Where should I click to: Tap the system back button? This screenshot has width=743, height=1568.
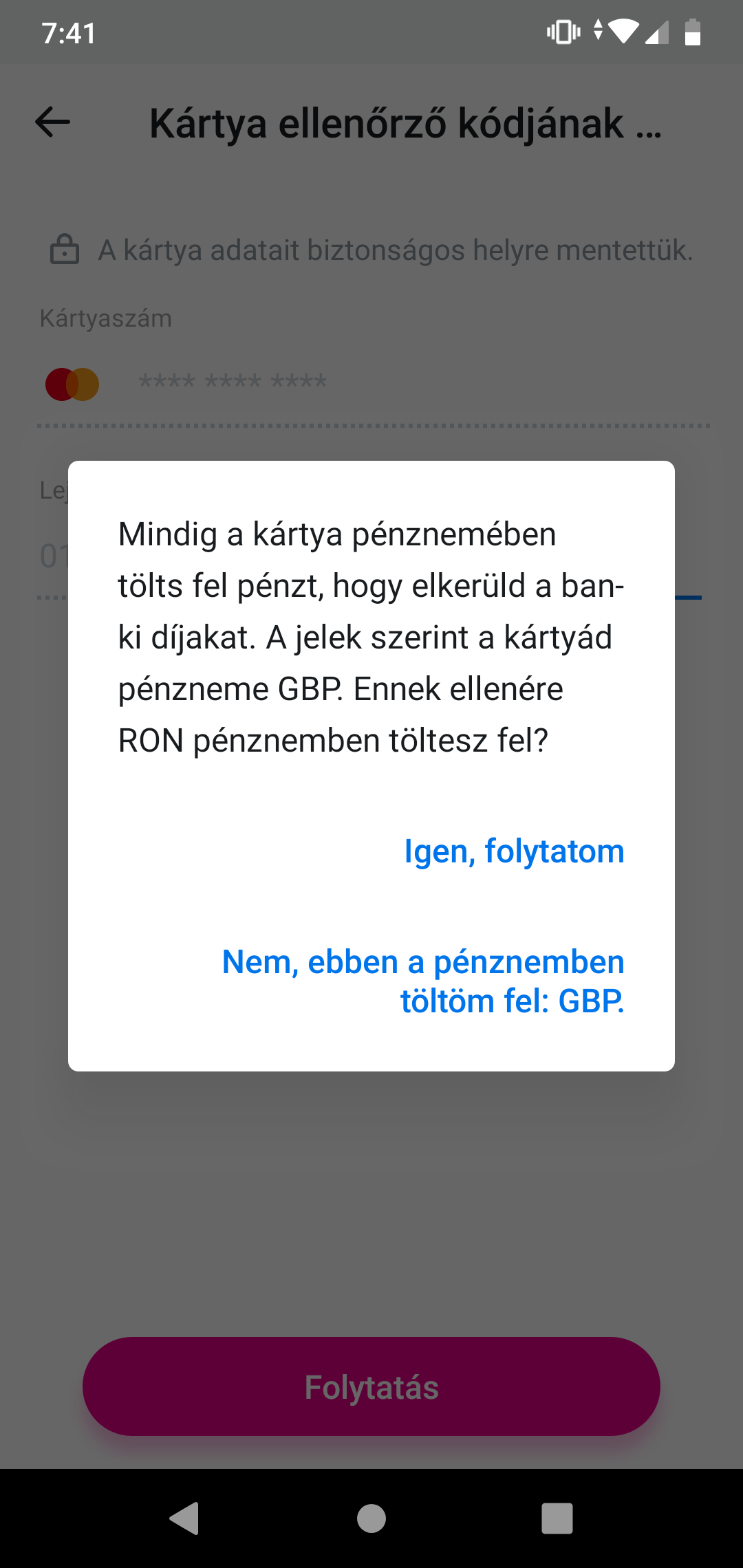[x=184, y=1518]
